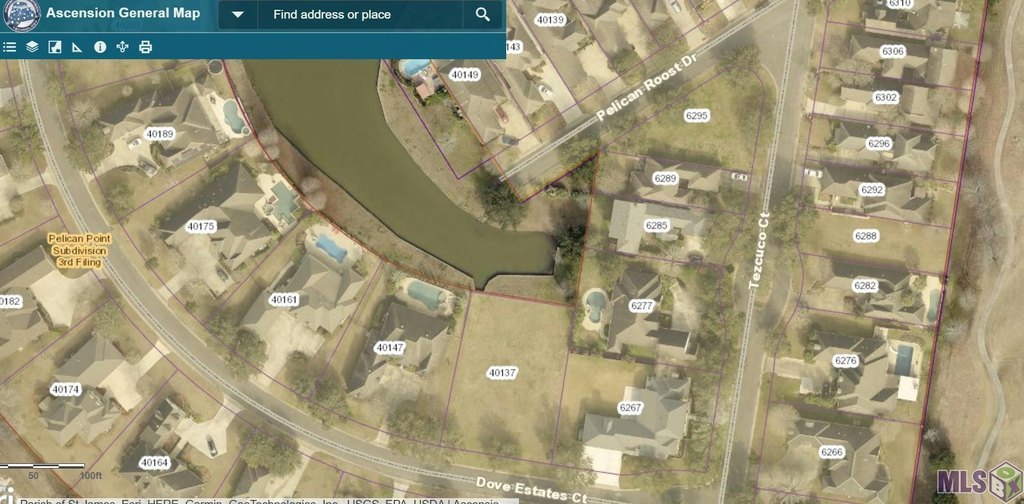Select the measurement tool
The width and height of the screenshot is (1024, 504).
(77, 47)
